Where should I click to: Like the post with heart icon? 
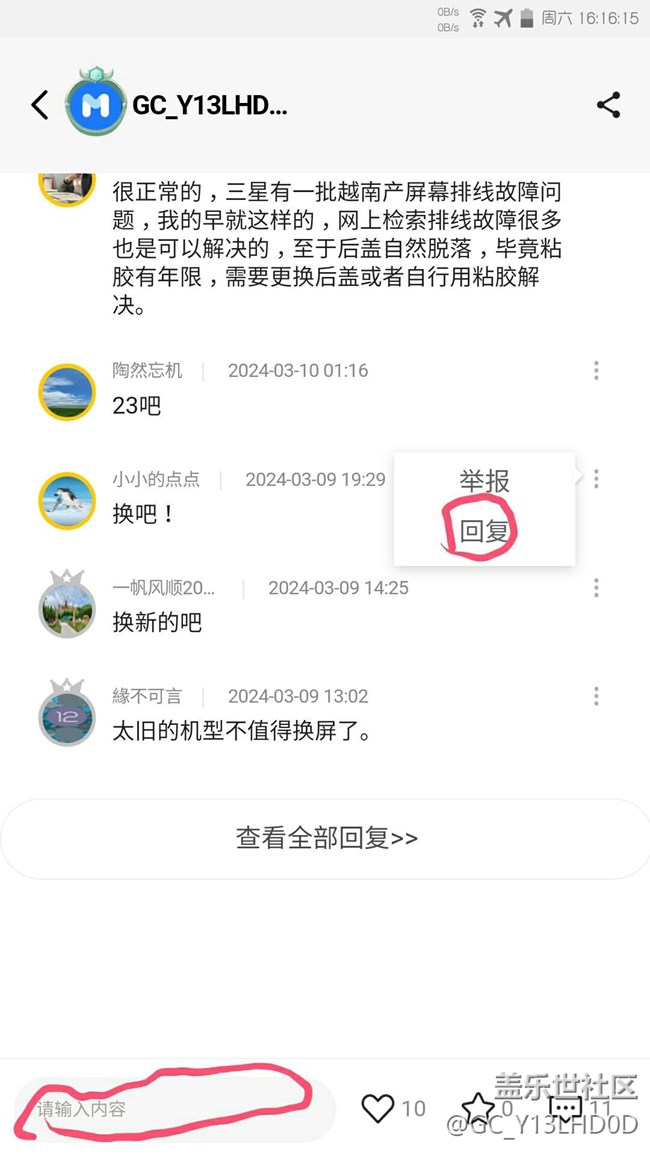pyautogui.click(x=378, y=1108)
